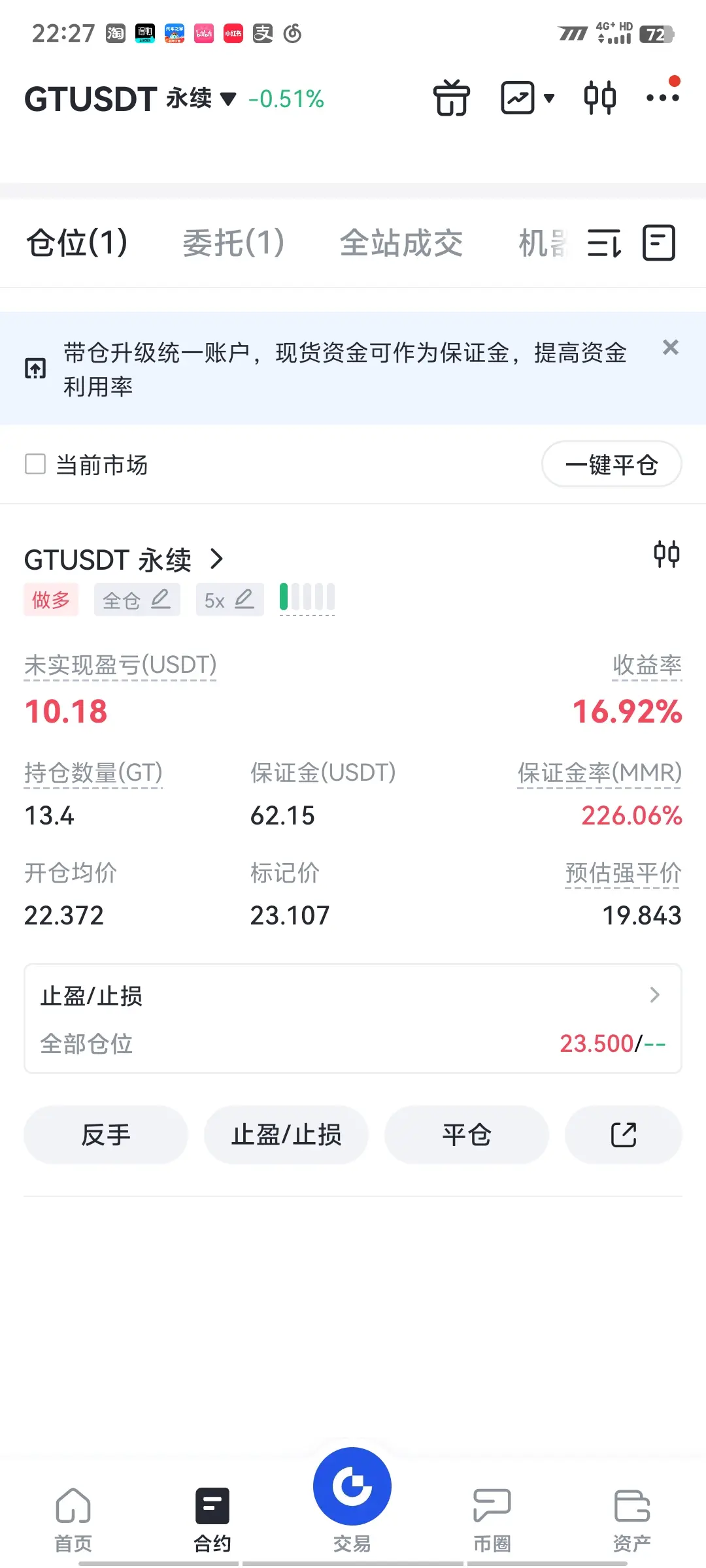
Task: Check the 当前市场 checkbox
Action: 35,465
